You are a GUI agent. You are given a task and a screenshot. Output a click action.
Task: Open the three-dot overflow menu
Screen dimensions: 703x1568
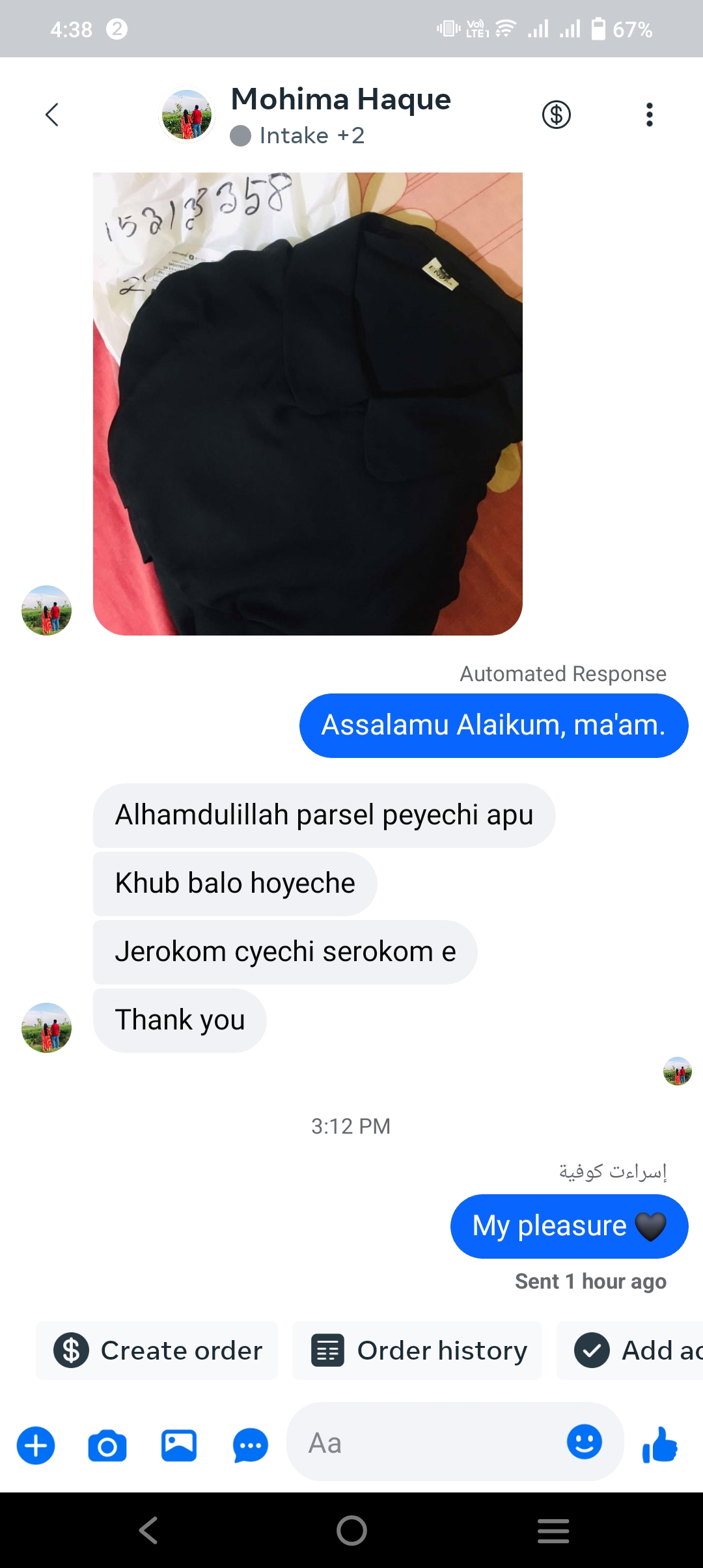click(649, 115)
